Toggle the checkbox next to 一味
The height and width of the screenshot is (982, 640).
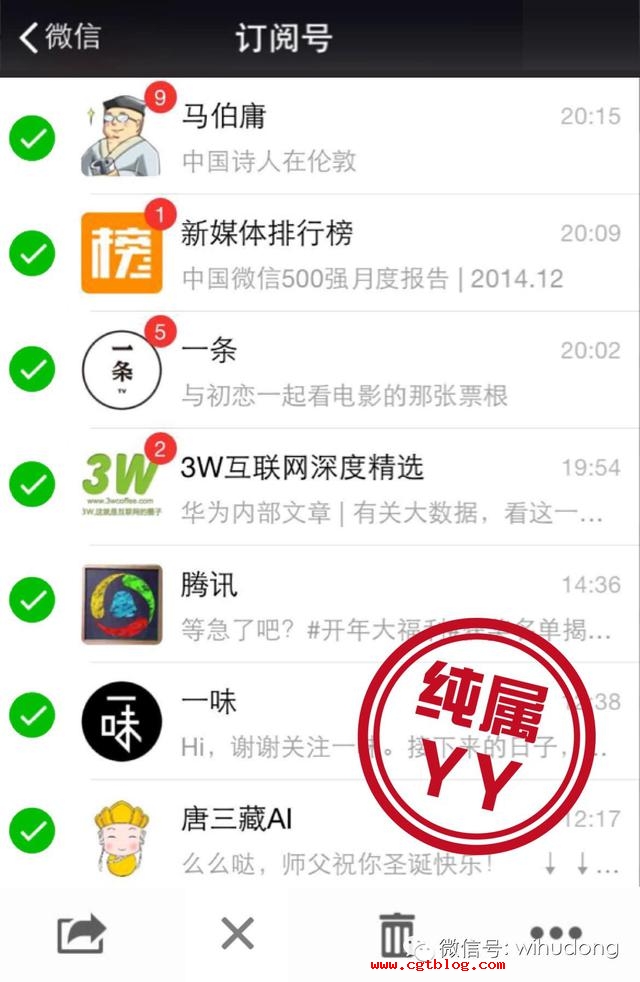32,716
